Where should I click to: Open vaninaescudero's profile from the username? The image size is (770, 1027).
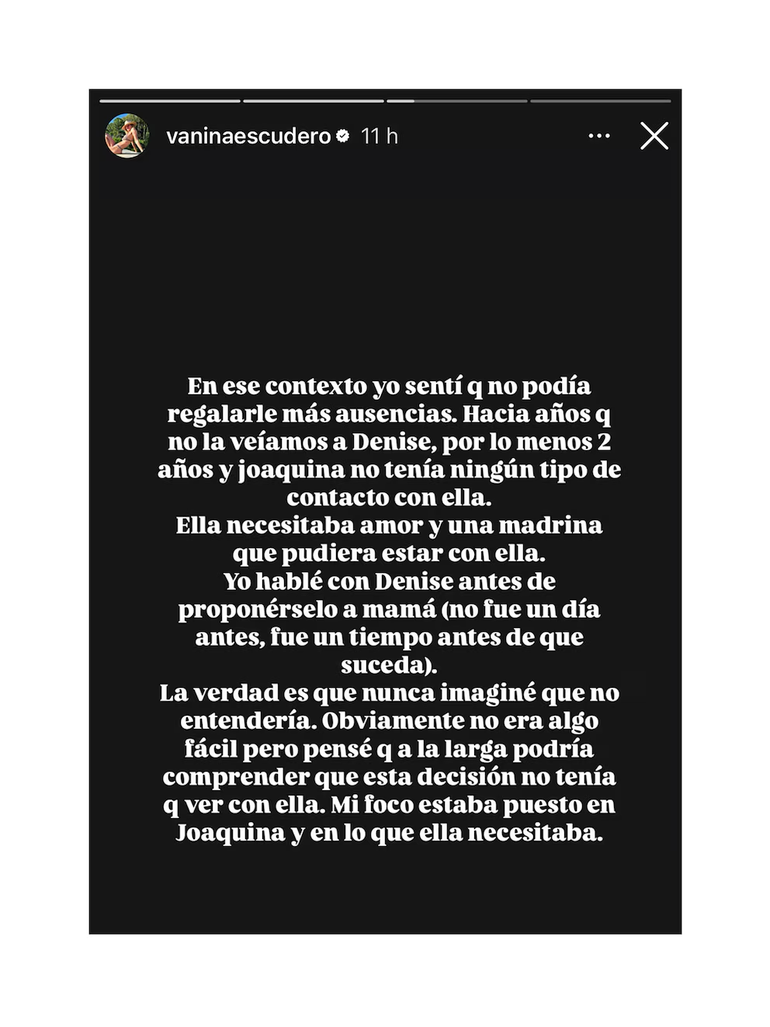click(247, 136)
